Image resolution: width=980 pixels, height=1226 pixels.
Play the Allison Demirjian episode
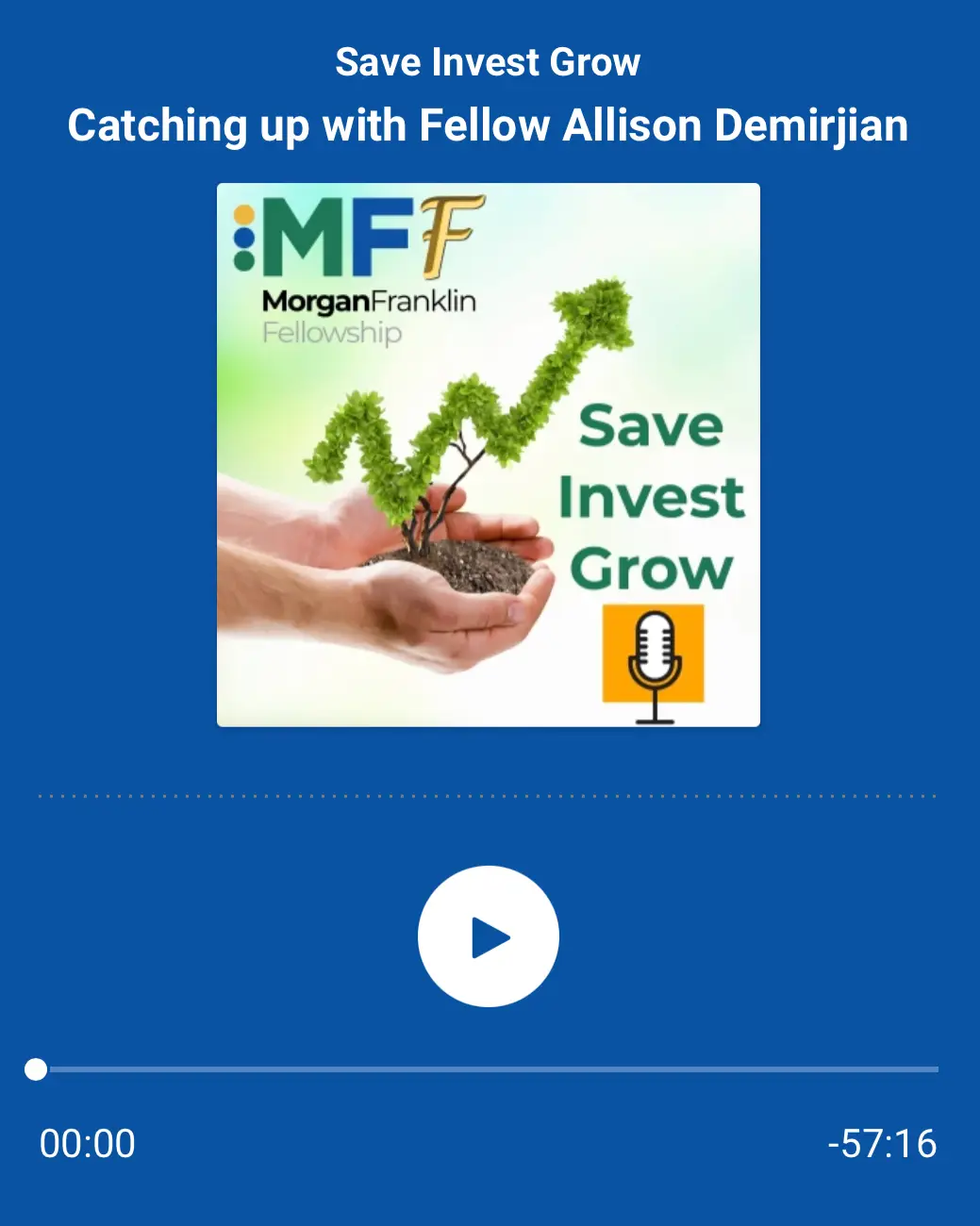pyautogui.click(x=489, y=936)
